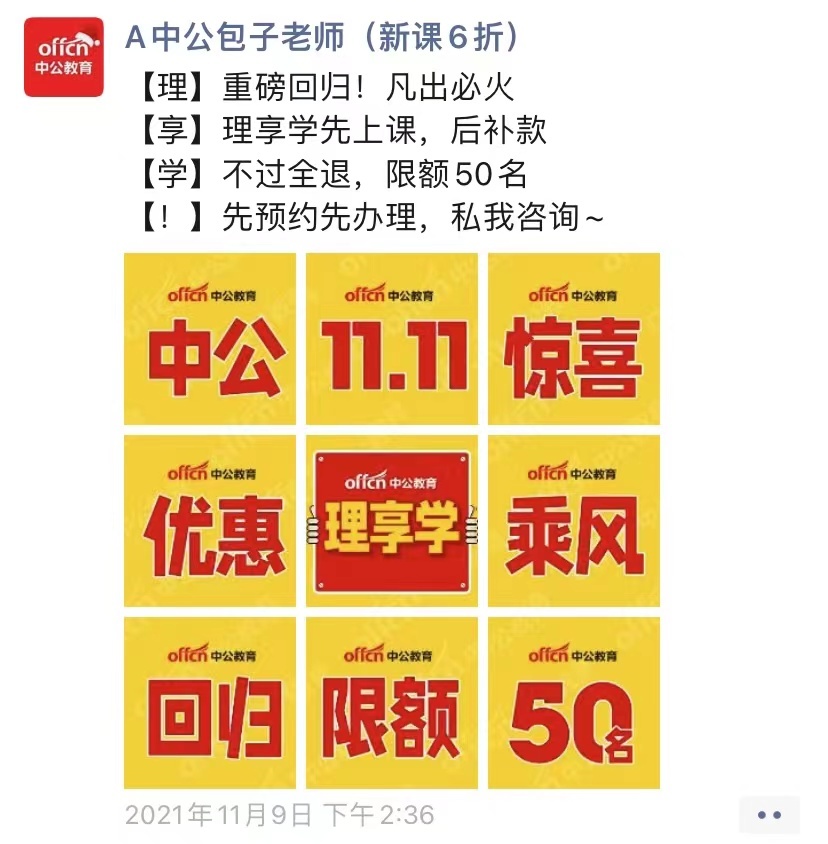This screenshot has width=828, height=844.
Task: Open the 回归 image tile
Action: pyautogui.click(x=210, y=702)
